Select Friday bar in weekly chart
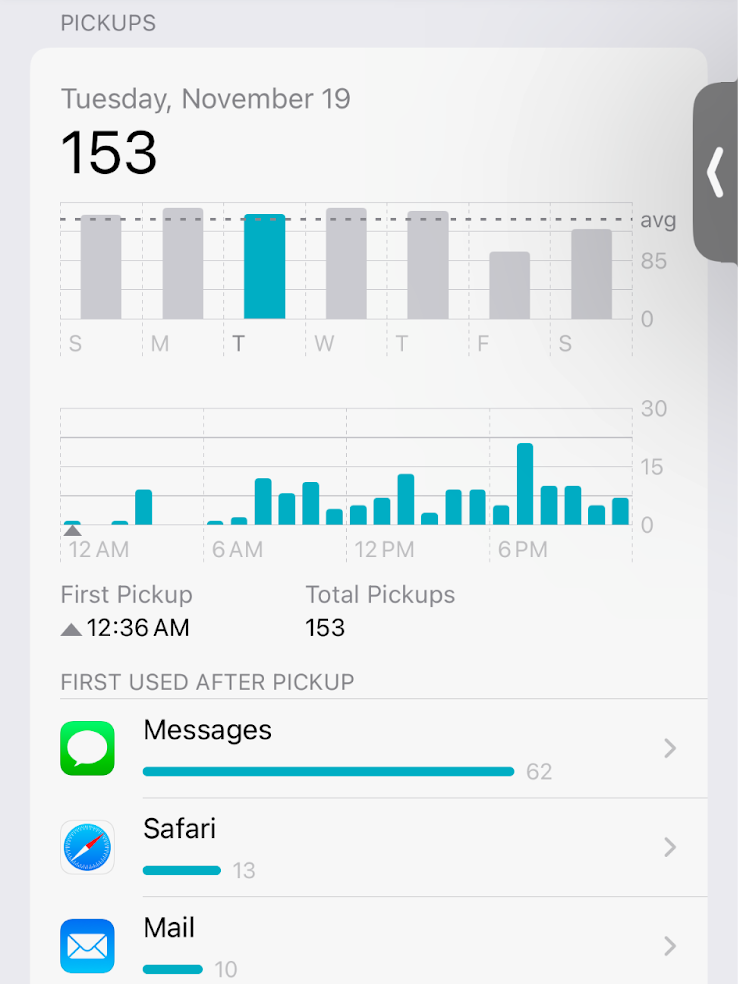Image resolution: width=738 pixels, height=984 pixels. pyautogui.click(x=510, y=285)
